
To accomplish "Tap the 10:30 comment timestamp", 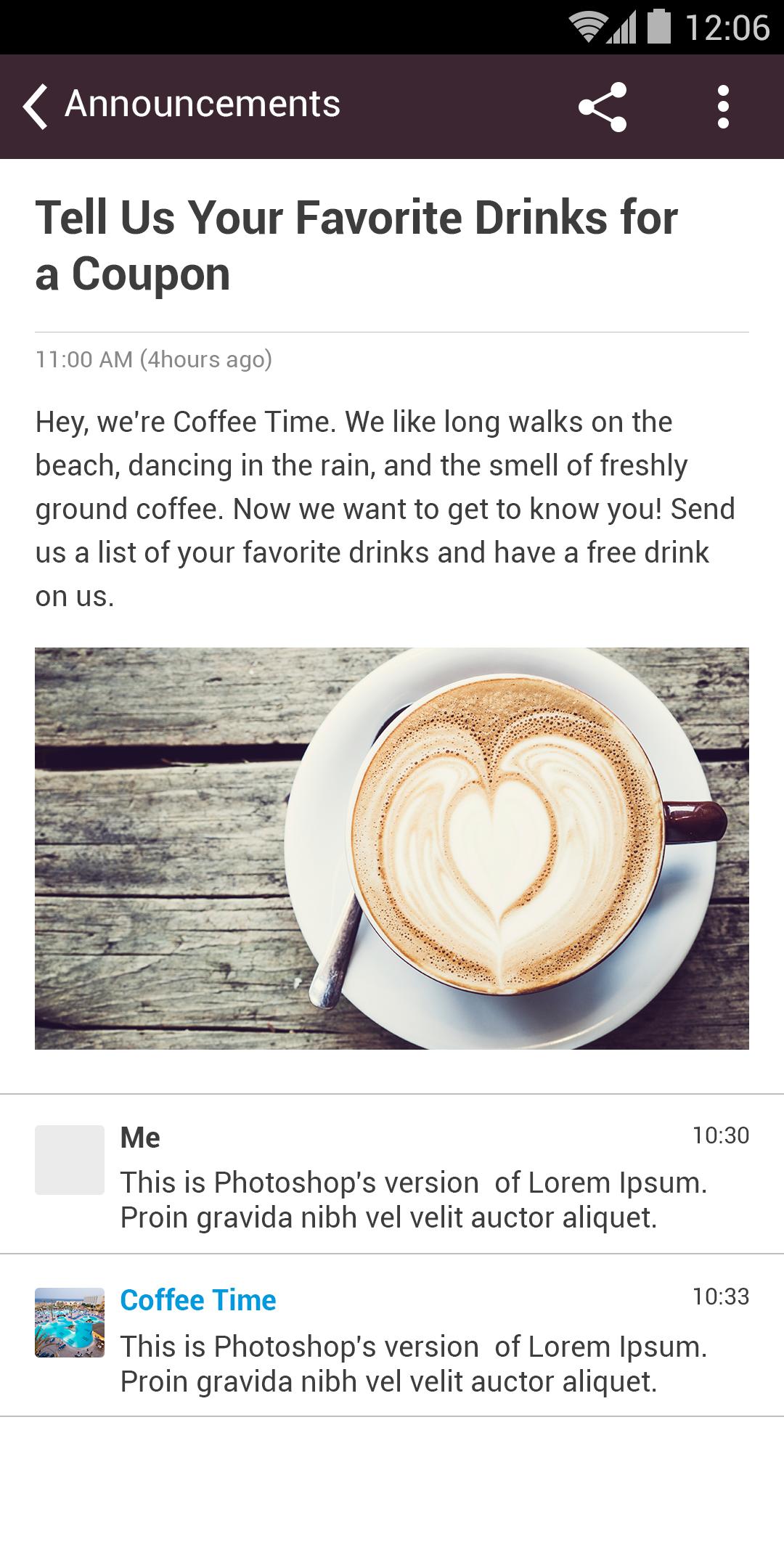I will pos(722,1137).
